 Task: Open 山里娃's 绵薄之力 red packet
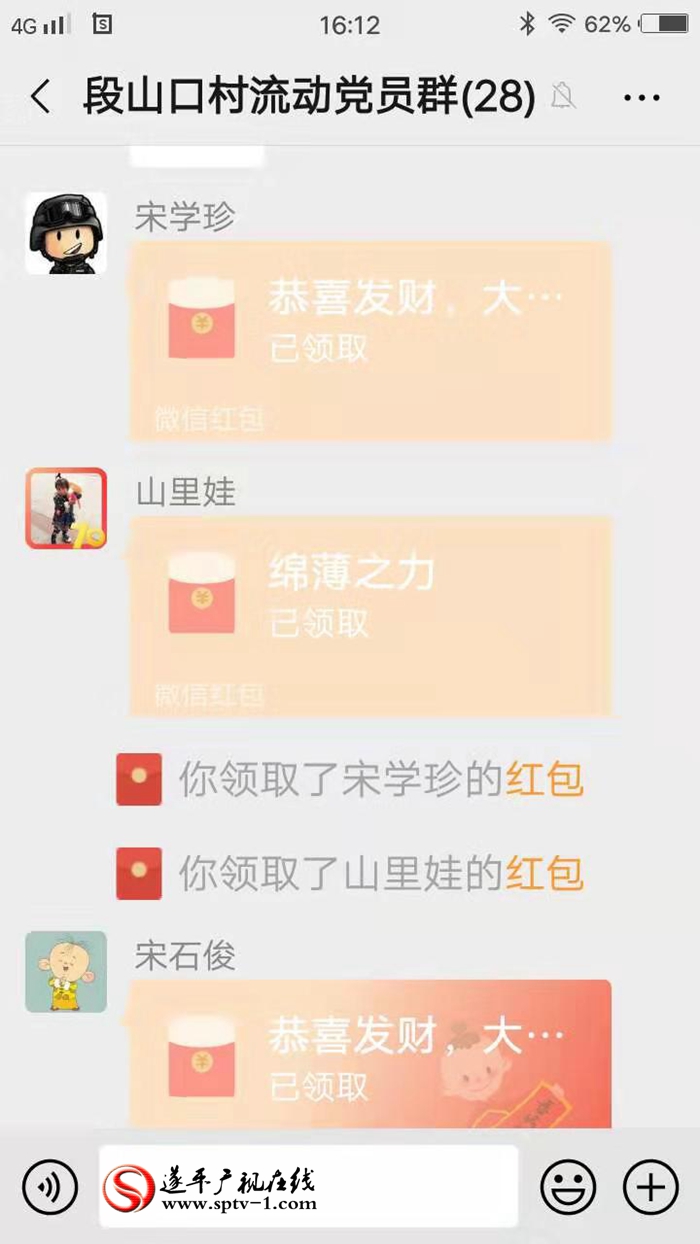[370, 616]
